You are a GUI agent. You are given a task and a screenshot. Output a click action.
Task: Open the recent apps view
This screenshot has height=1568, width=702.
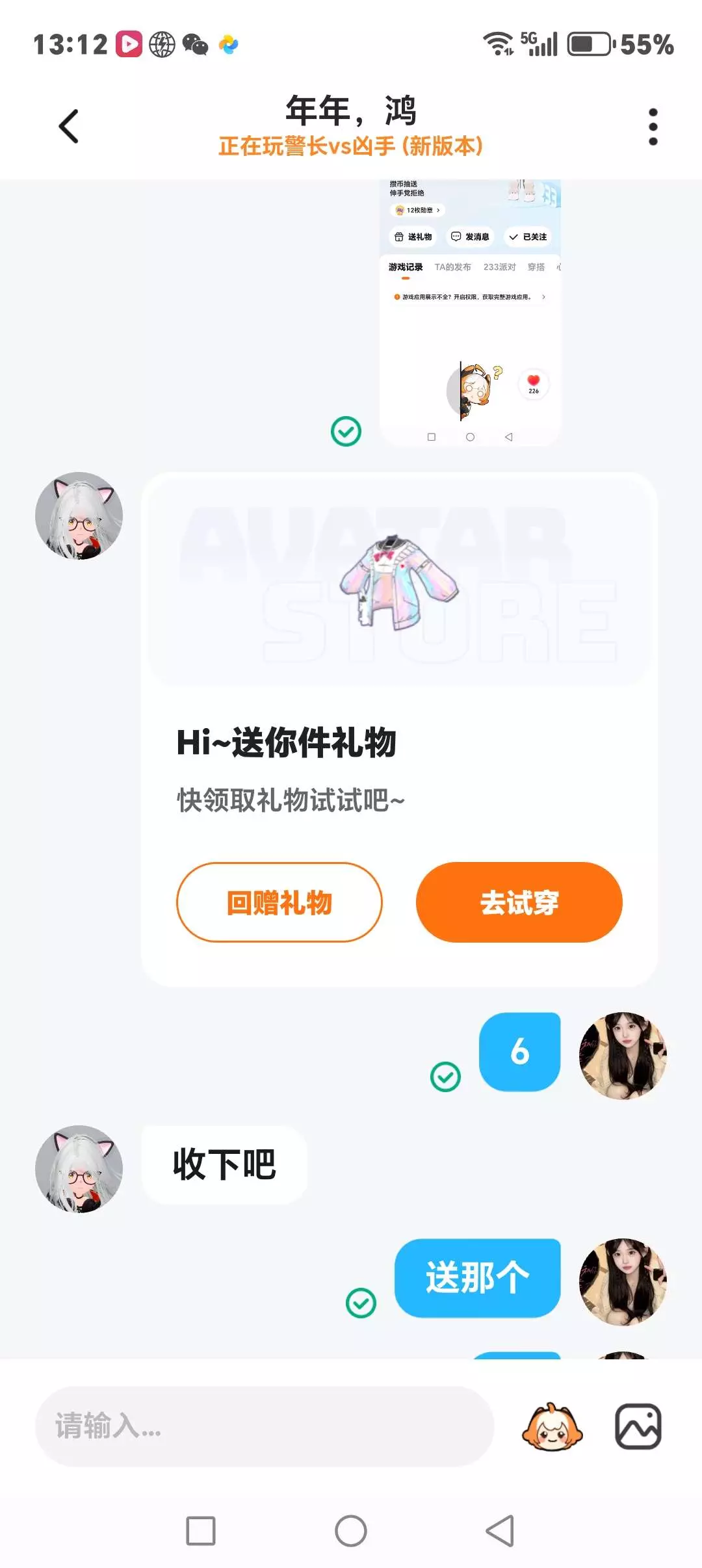201,1531
